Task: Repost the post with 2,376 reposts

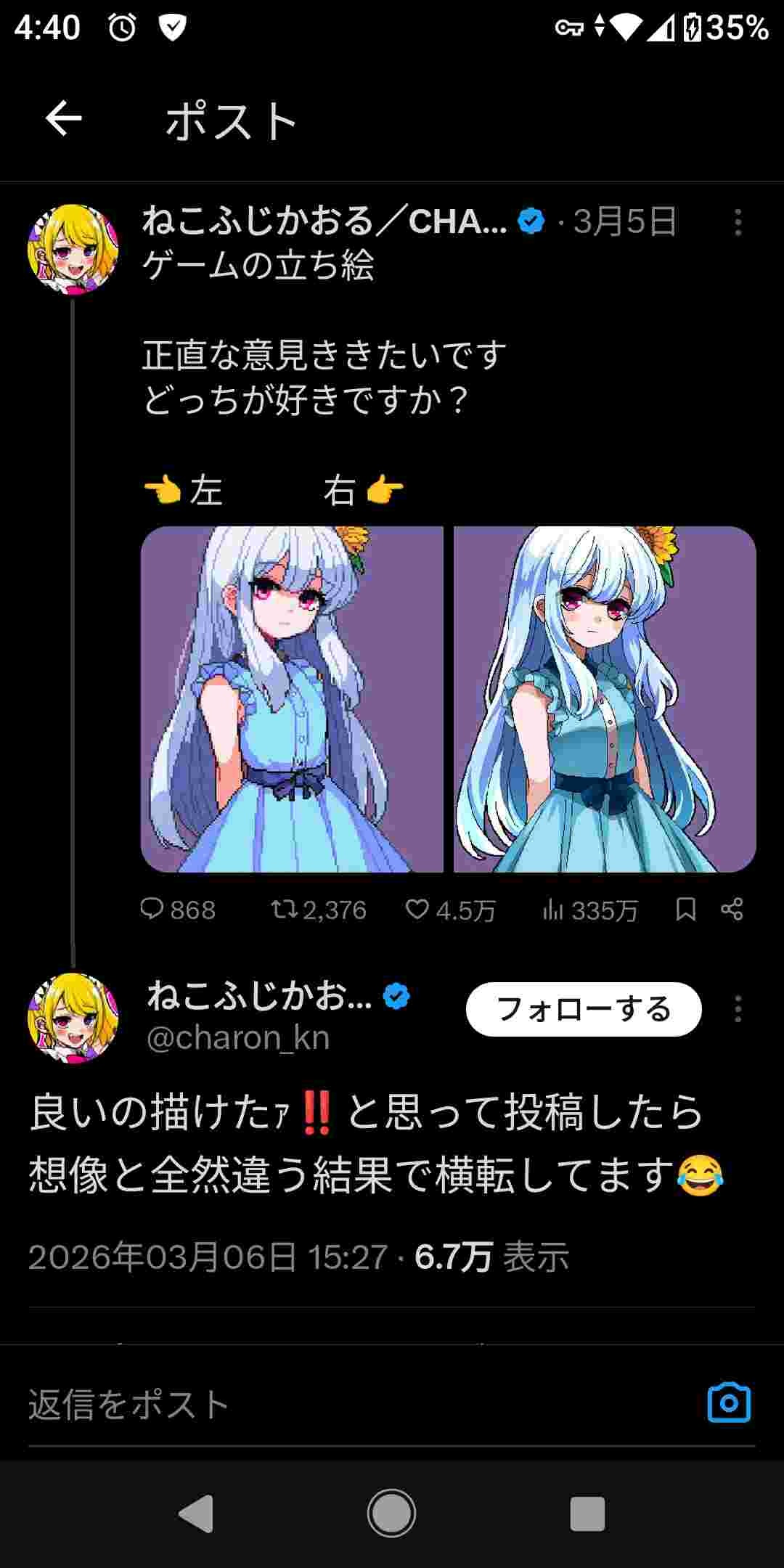Action: [x=318, y=910]
